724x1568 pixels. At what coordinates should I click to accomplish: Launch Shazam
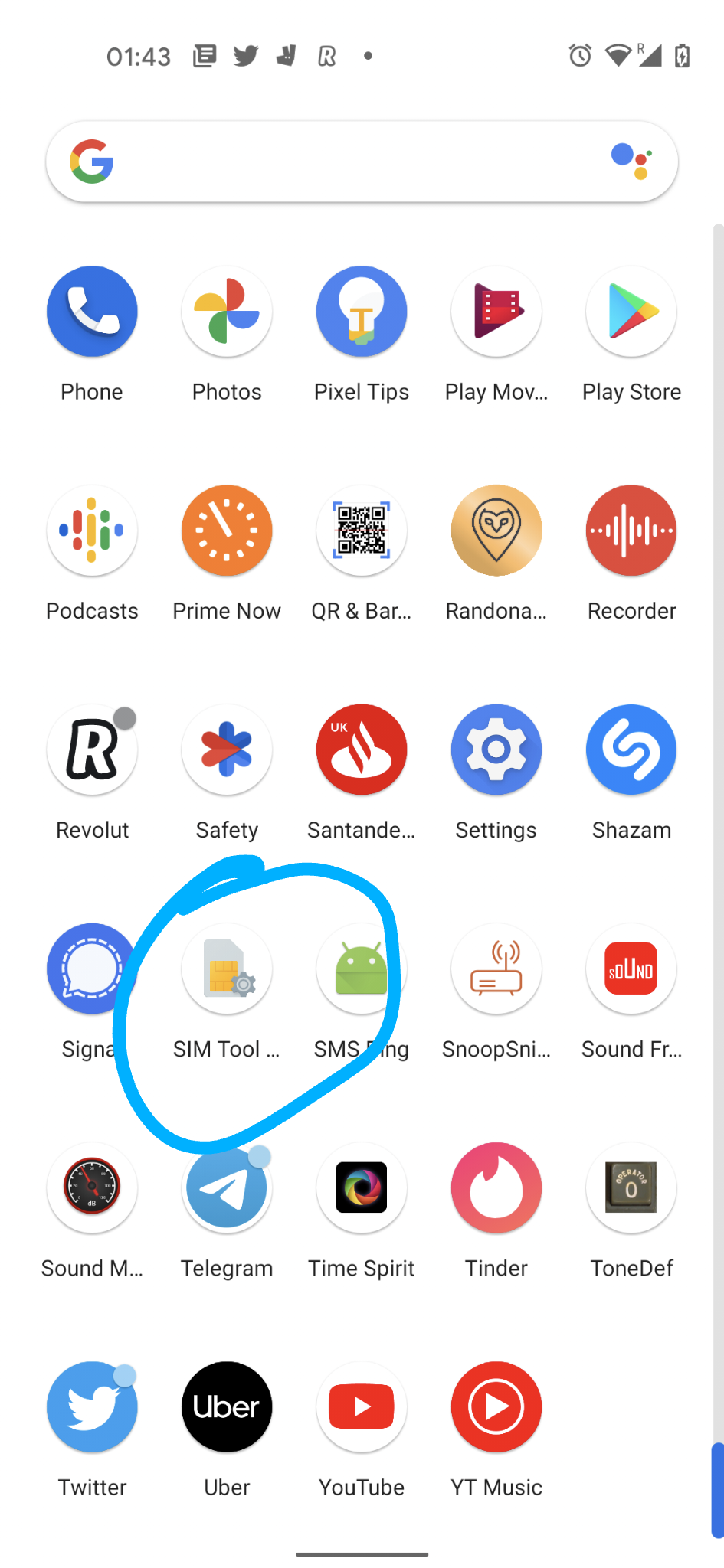click(x=631, y=750)
